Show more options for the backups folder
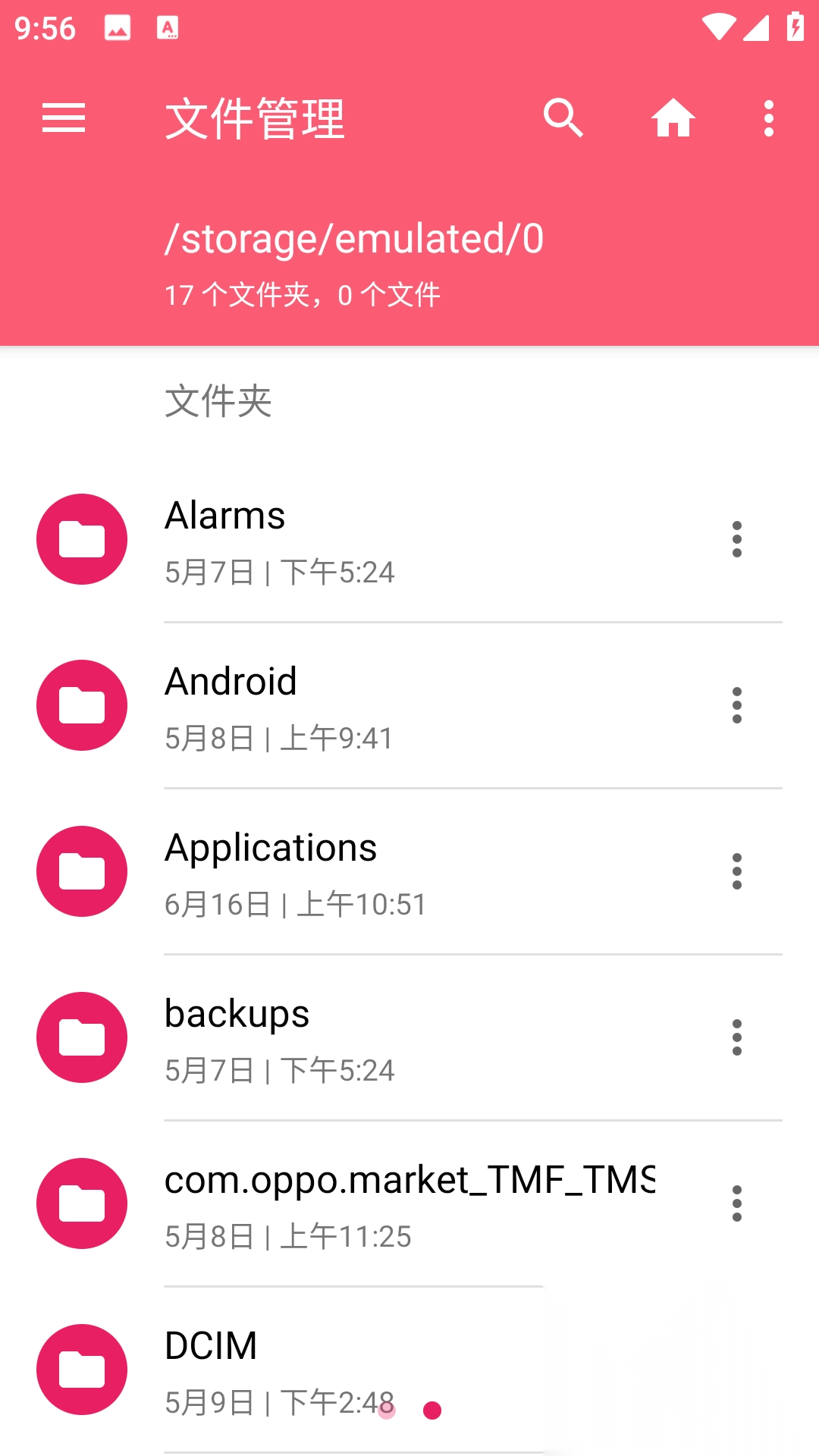 click(x=736, y=1037)
